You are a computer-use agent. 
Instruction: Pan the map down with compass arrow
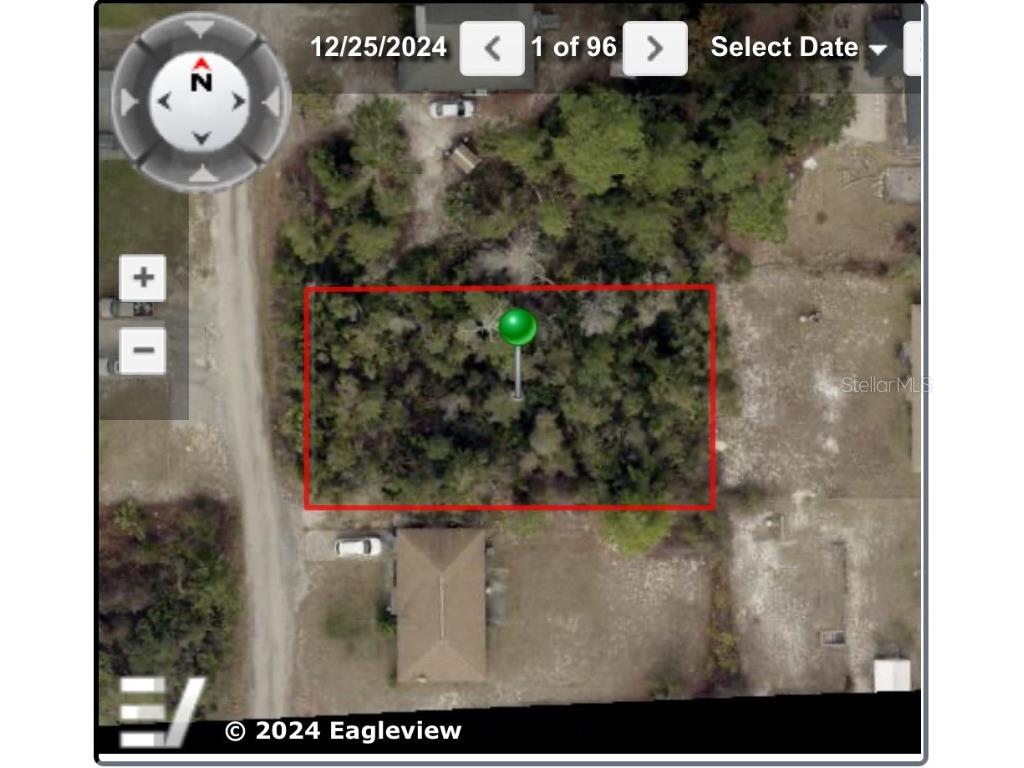[201, 138]
